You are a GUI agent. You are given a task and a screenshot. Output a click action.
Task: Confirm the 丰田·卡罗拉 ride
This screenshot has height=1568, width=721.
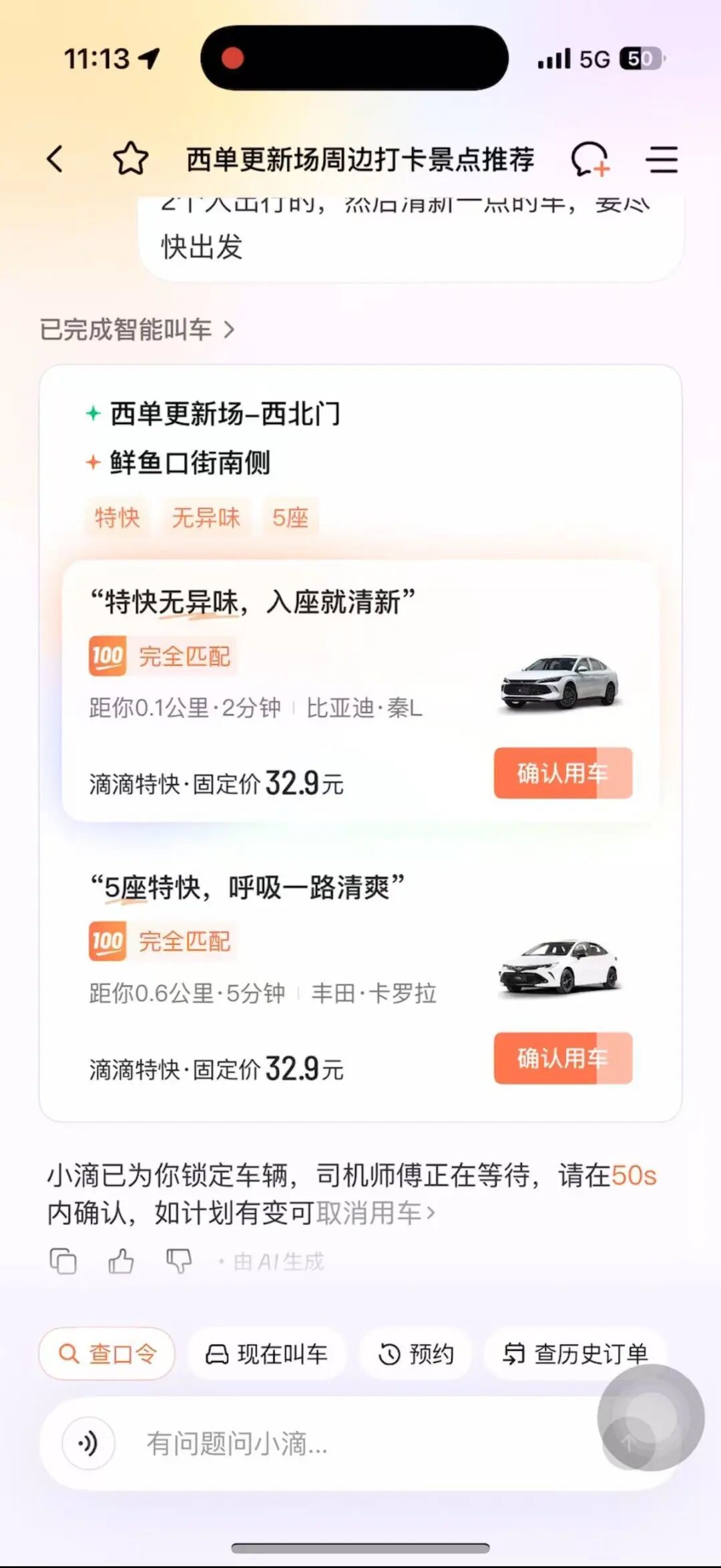tap(562, 1058)
